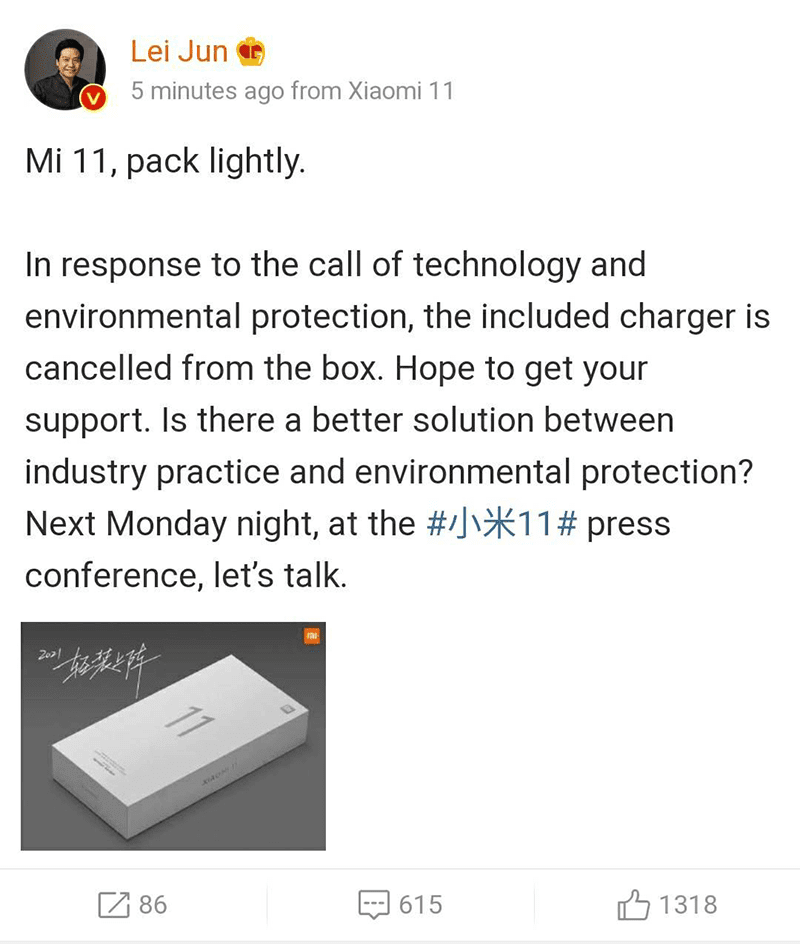
Task: Open Lei Jun's profile name link
Action: [179, 51]
